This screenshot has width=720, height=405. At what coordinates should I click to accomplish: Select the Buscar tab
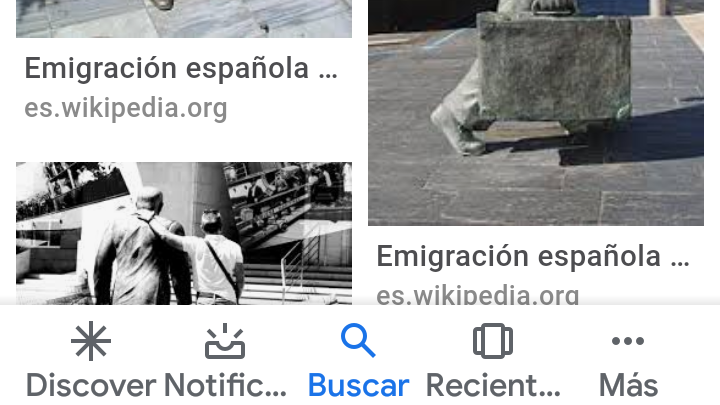coord(358,360)
